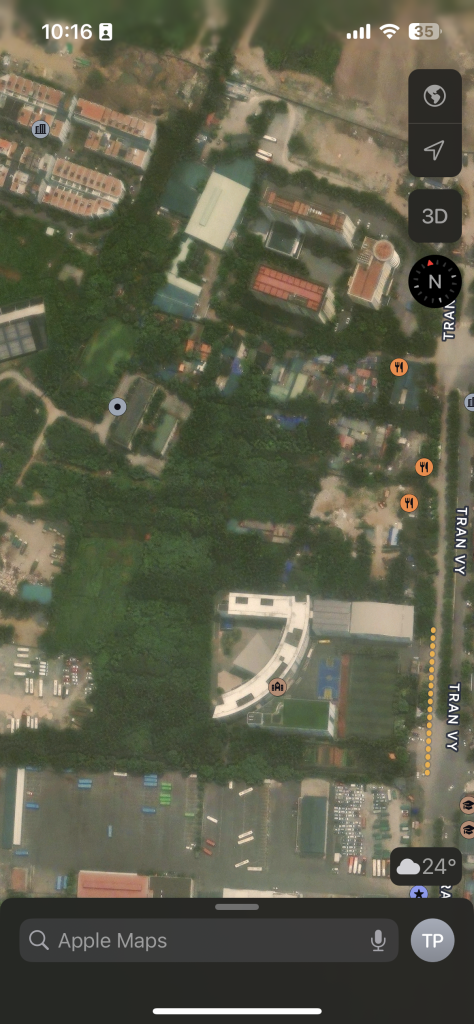Image resolution: width=474 pixels, height=1024 pixels.
Task: Open the 24° weather widget
Action: pos(426,867)
